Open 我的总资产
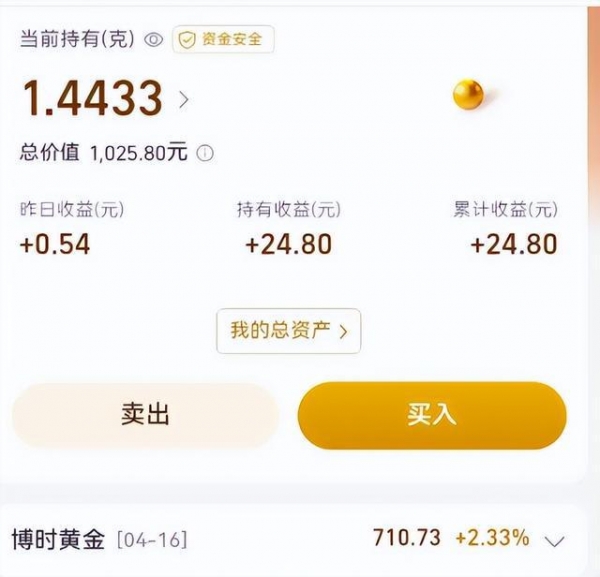This screenshot has height=577, width=600. tap(288, 331)
